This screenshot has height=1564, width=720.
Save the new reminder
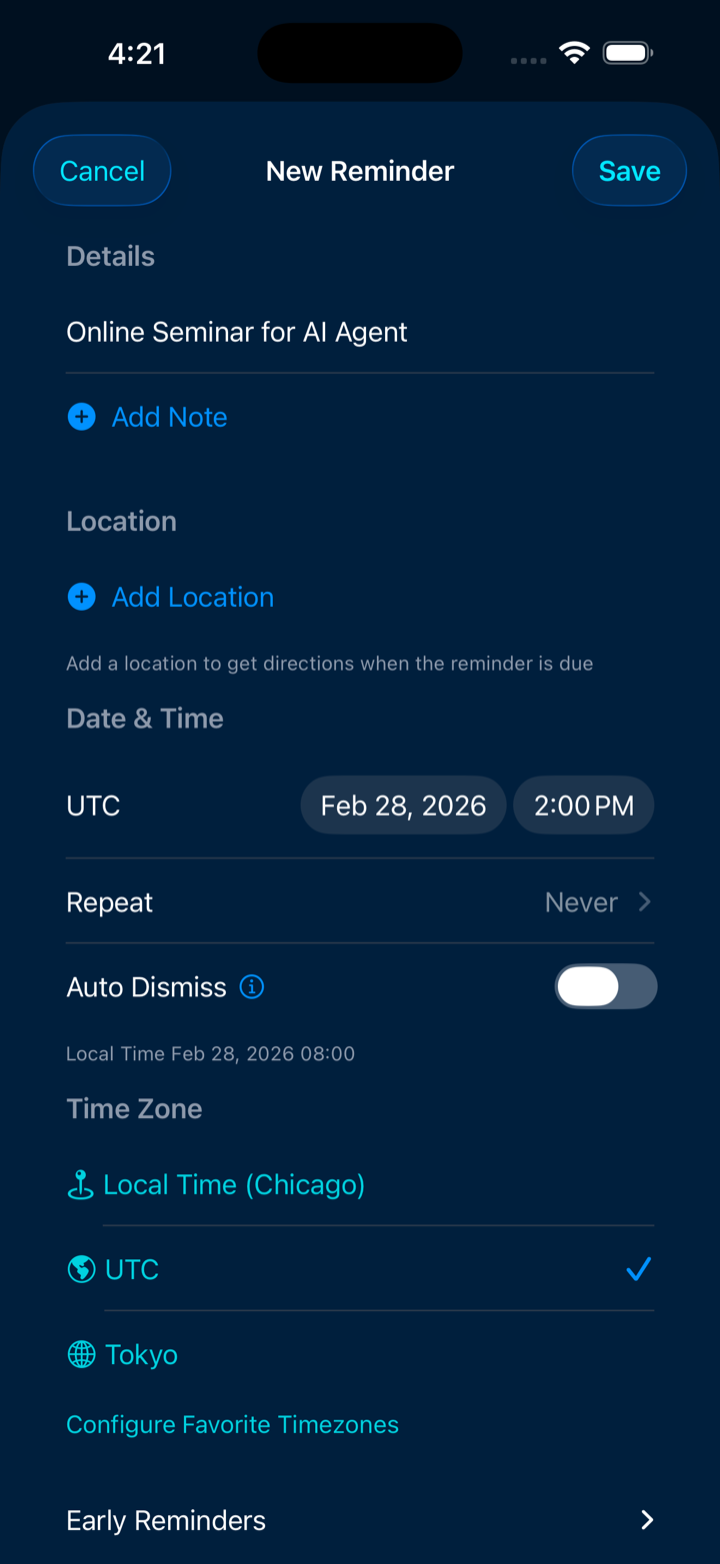(x=629, y=170)
